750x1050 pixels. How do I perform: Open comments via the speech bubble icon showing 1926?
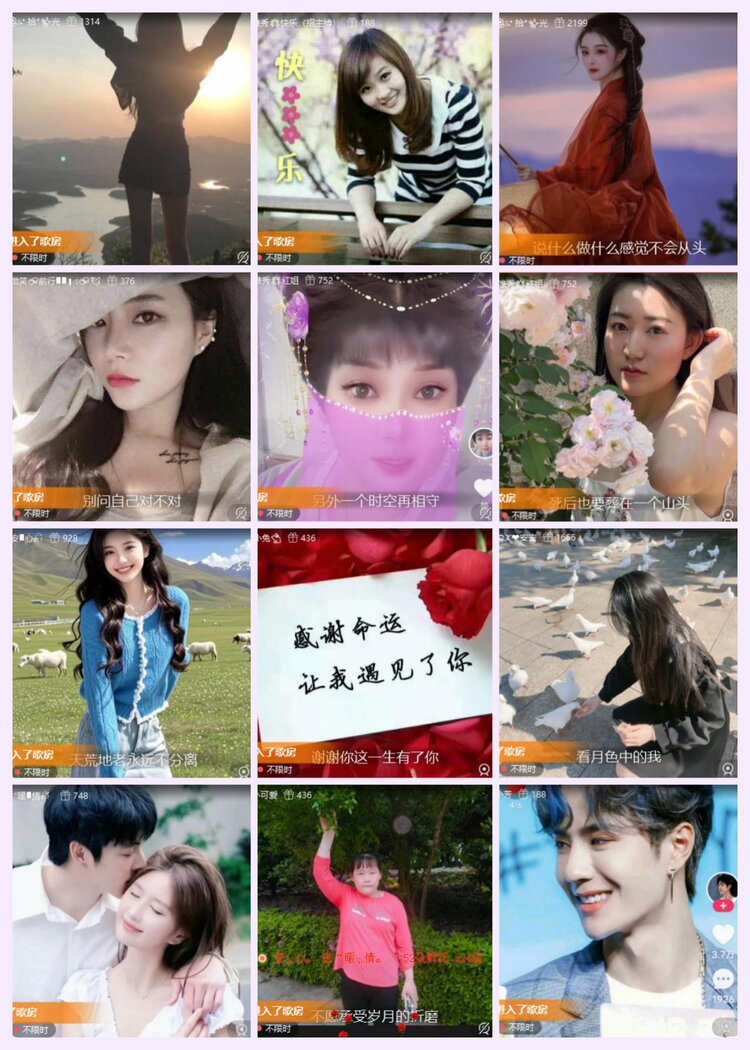point(721,976)
